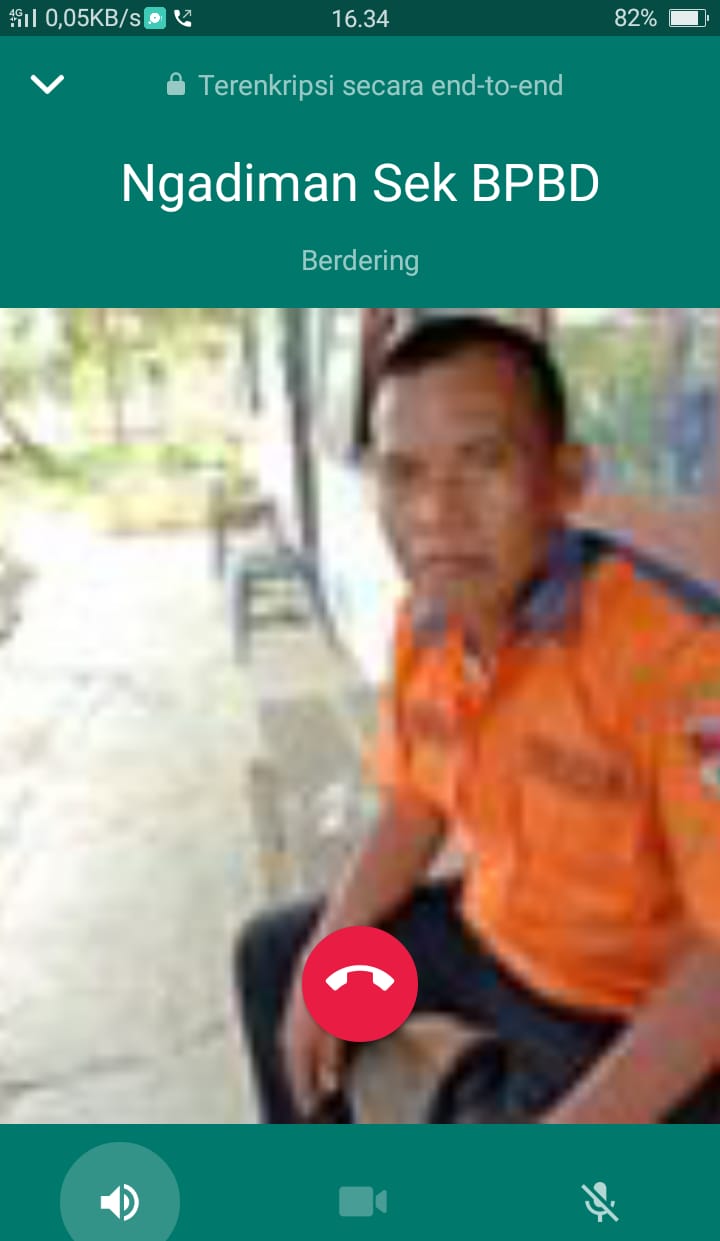Minimize the call screen with down chevron
The image size is (720, 1241).
coord(47,85)
